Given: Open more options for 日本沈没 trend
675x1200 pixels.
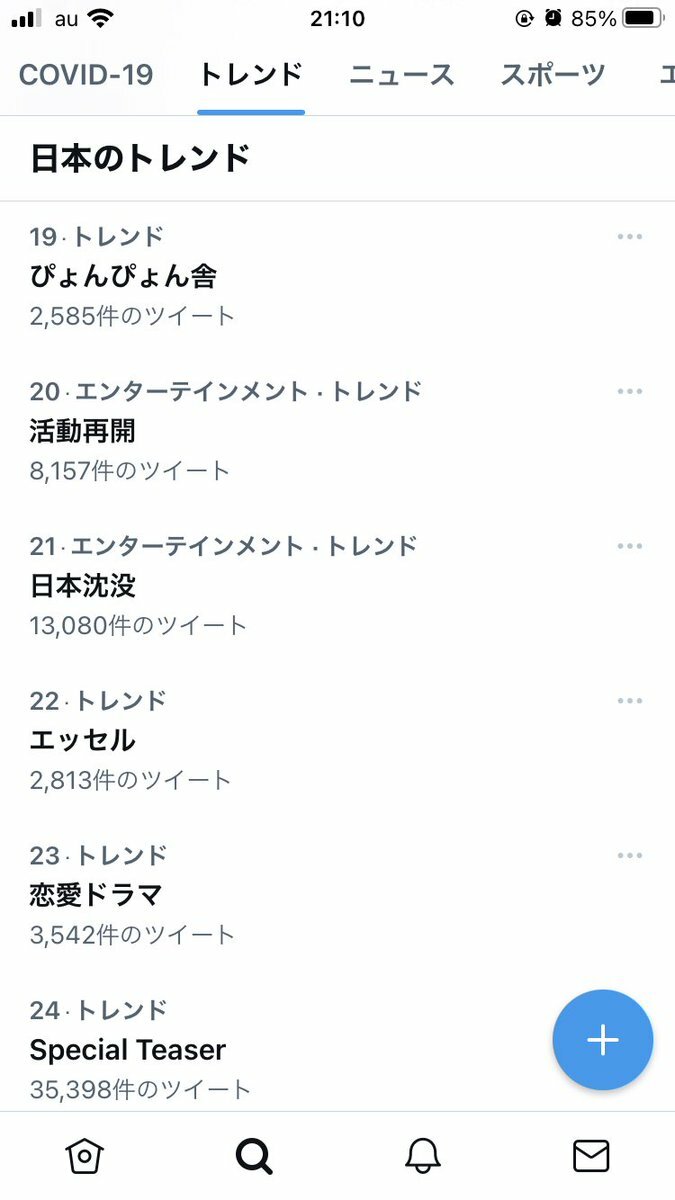Looking at the screenshot, I should coord(630,546).
